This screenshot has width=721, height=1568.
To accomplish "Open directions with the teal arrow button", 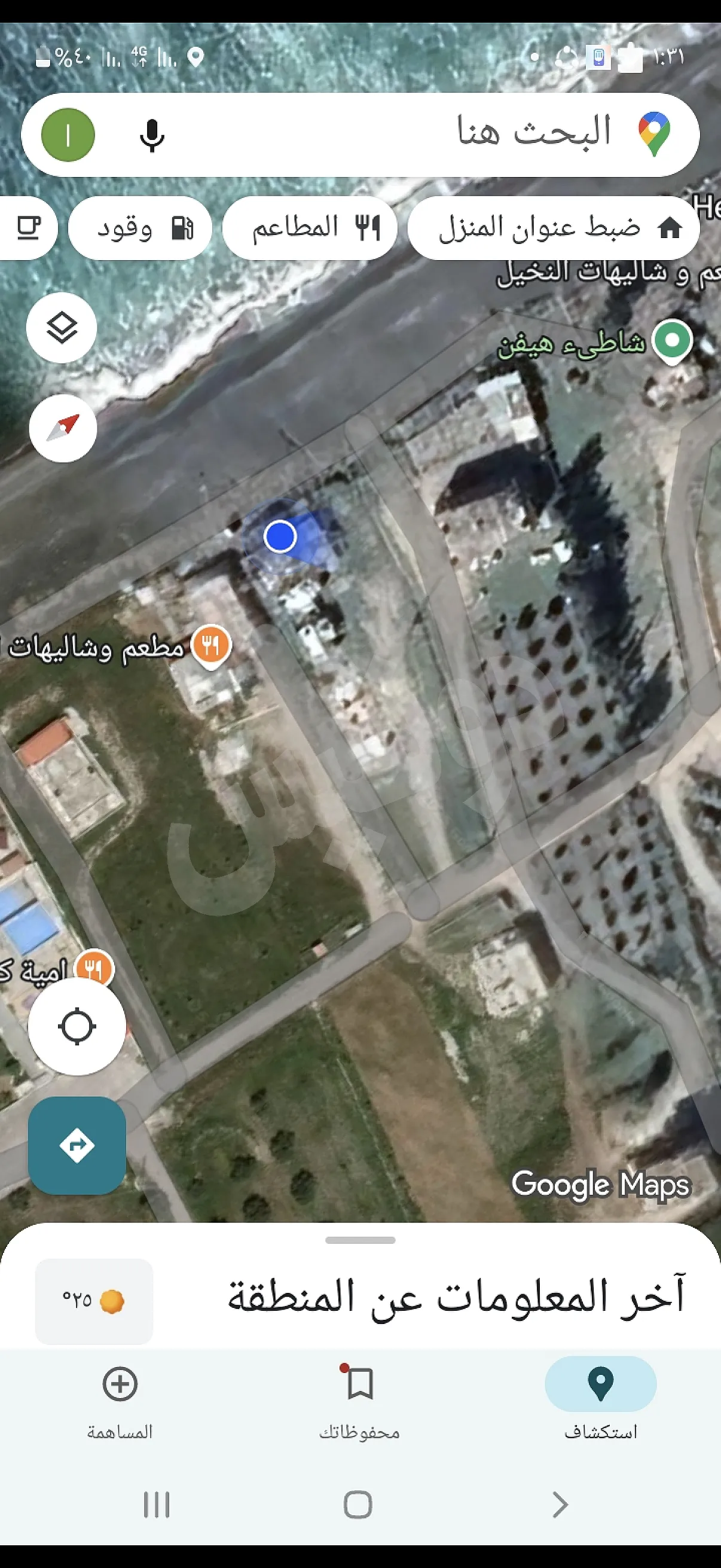I will tap(77, 1145).
